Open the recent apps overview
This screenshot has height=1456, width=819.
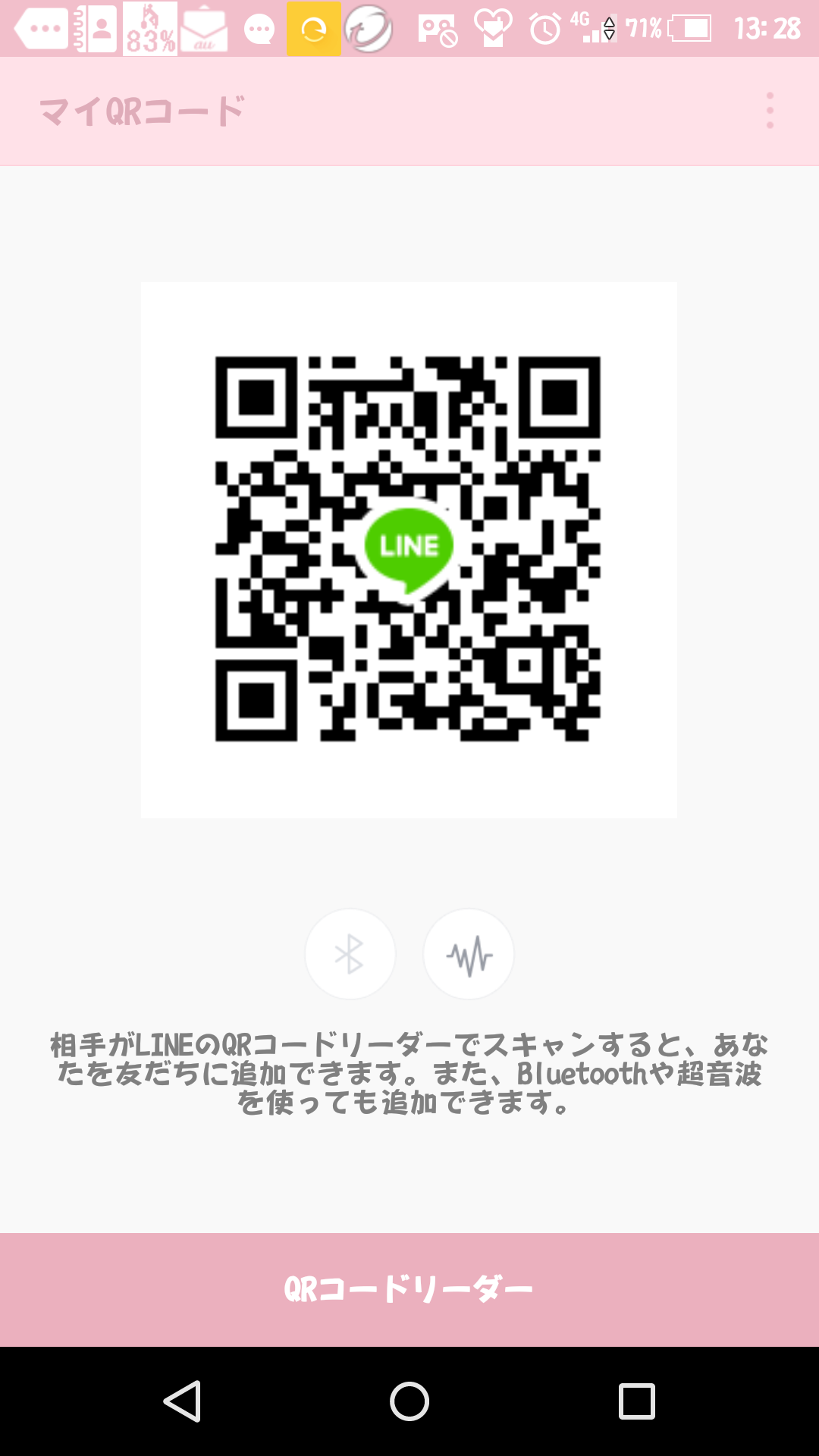point(636,1401)
